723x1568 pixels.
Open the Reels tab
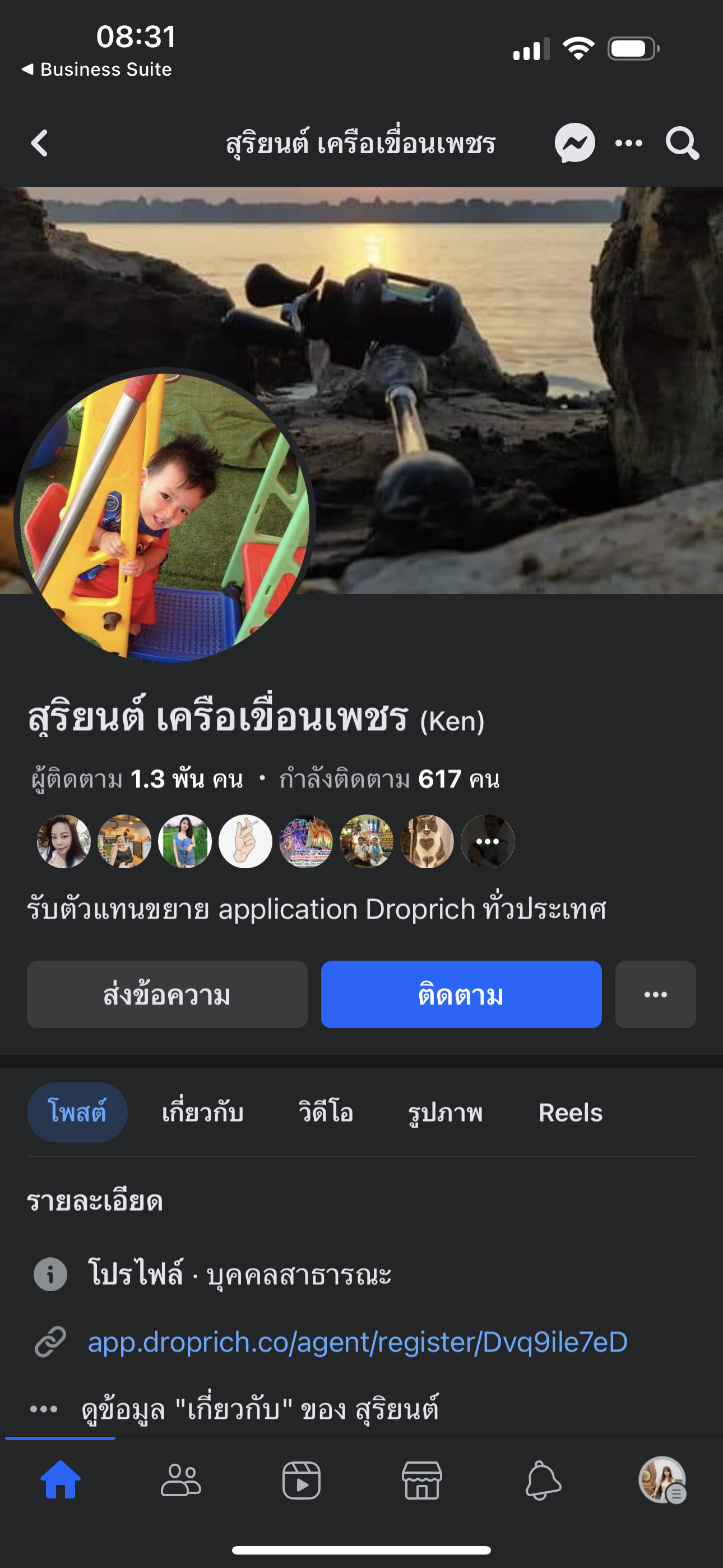[570, 1113]
